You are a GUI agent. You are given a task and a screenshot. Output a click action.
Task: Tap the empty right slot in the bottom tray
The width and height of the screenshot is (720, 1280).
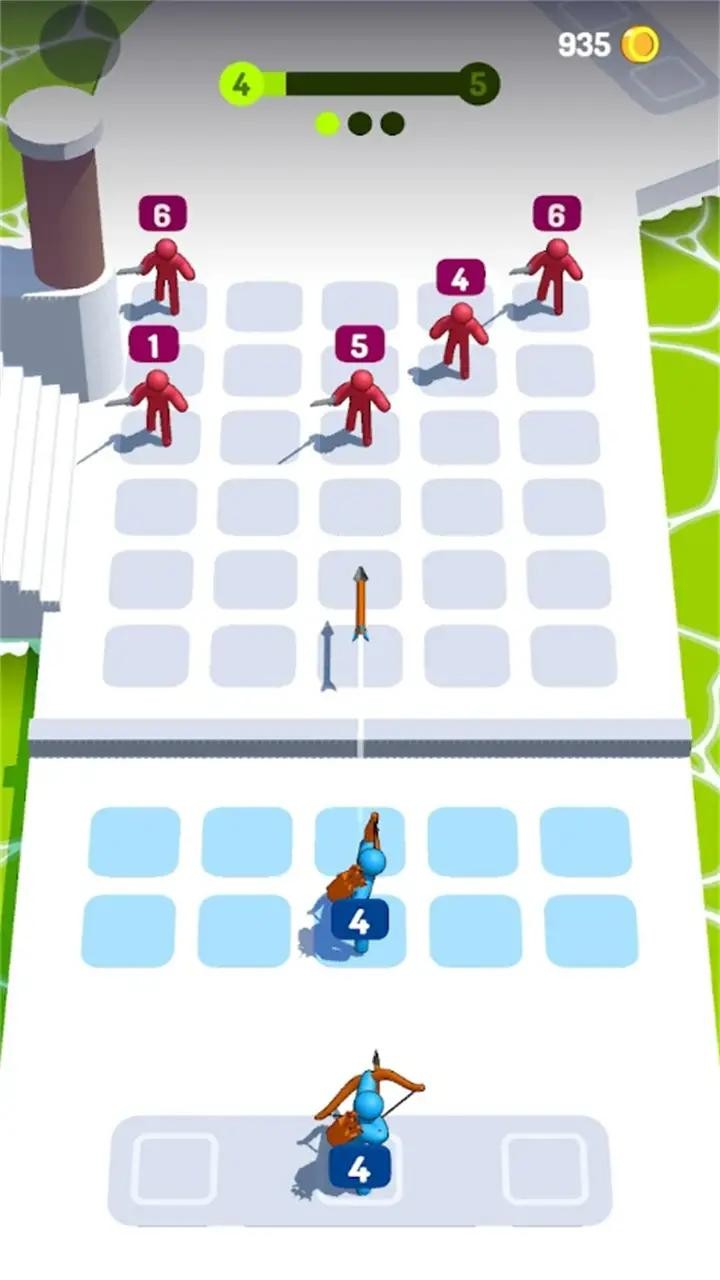[x=543, y=1168]
